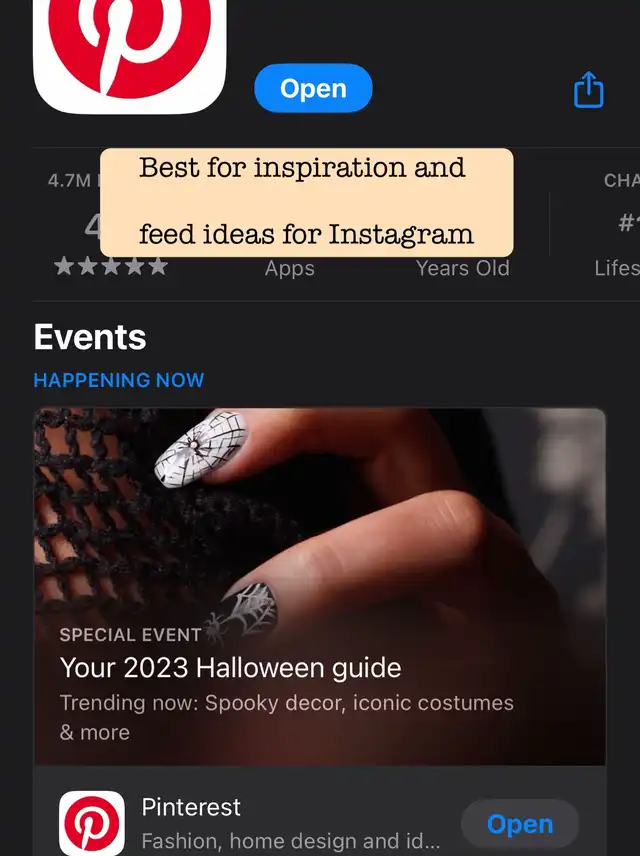640x856 pixels.
Task: Share the Pinterest app page
Action: (x=589, y=90)
